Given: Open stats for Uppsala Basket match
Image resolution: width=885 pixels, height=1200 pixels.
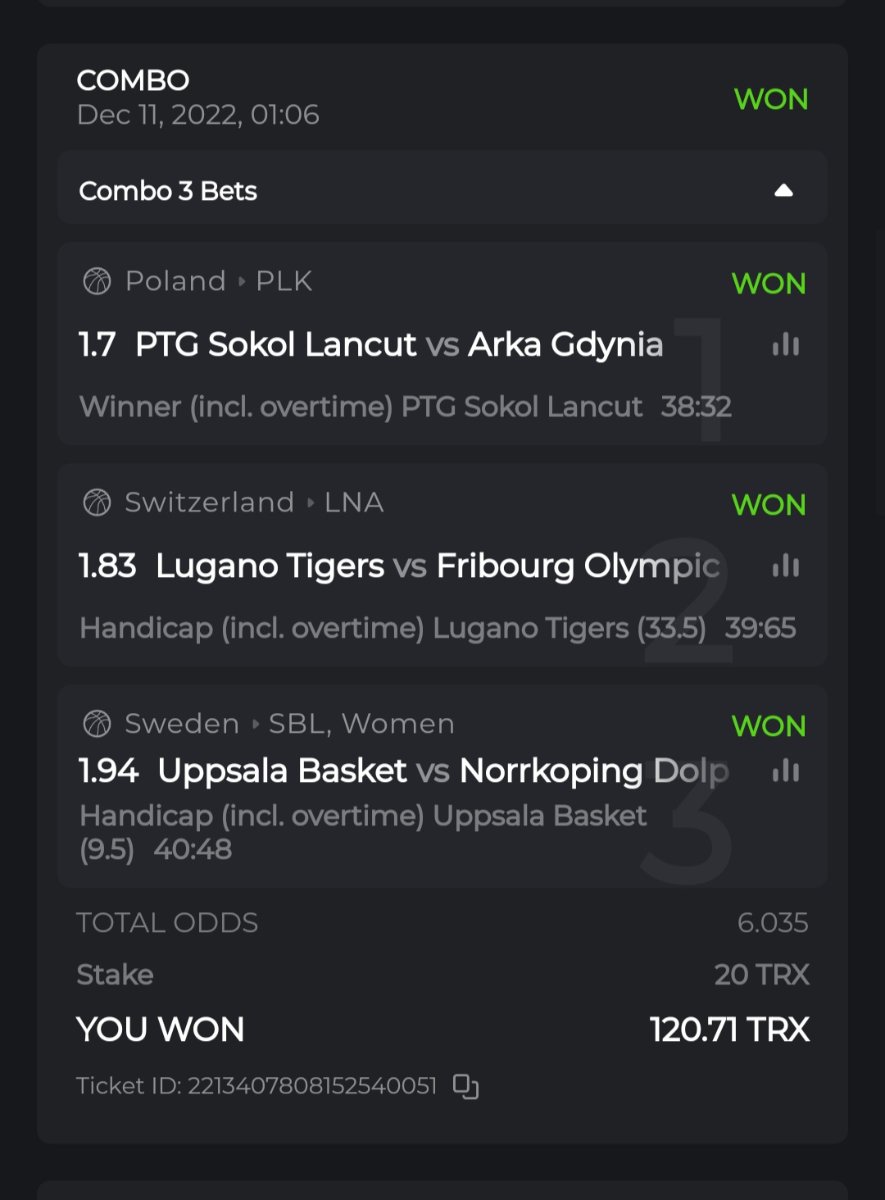Looking at the screenshot, I should click(786, 771).
